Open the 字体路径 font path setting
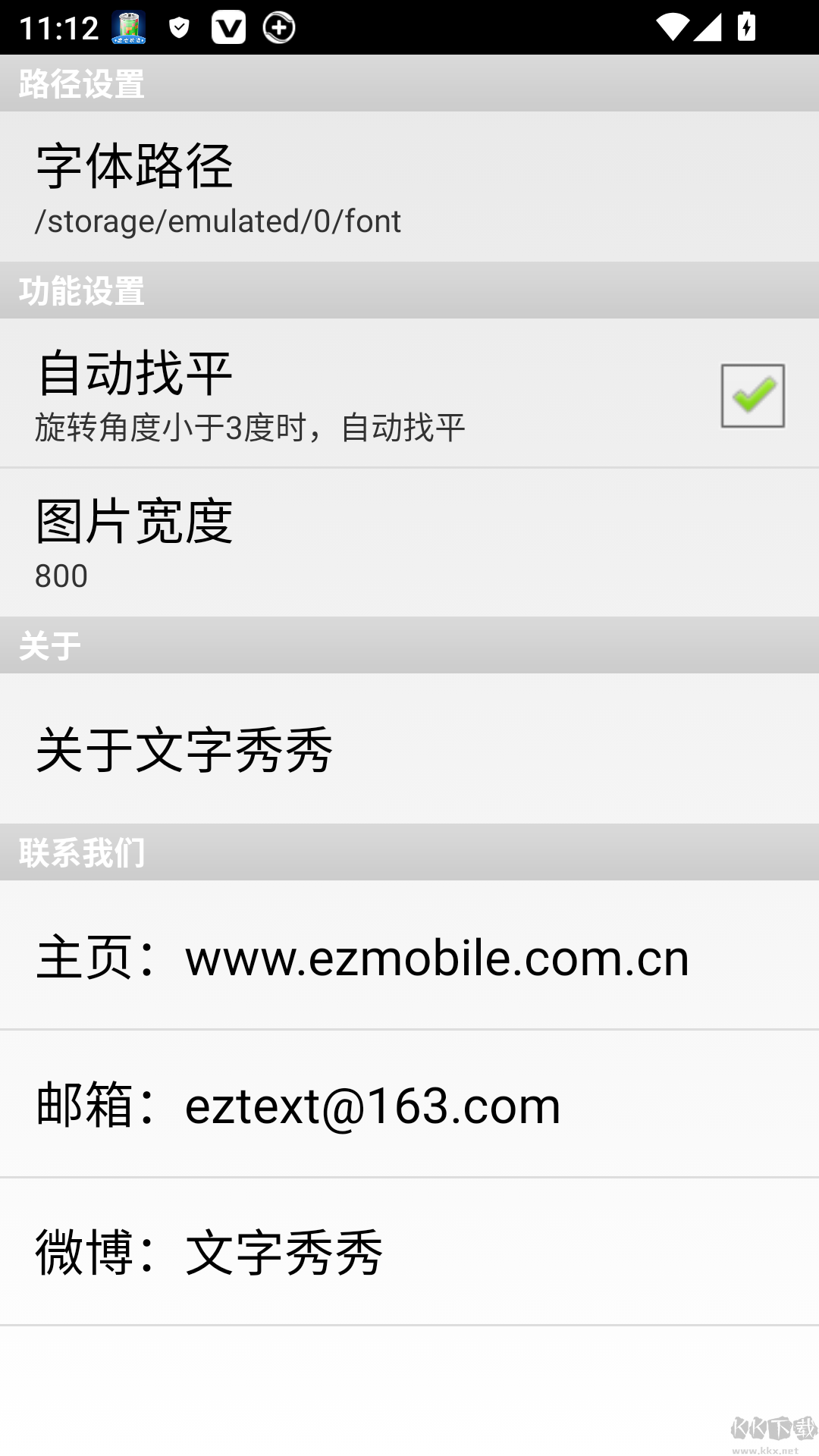Viewport: 819px width, 1456px height. click(x=409, y=187)
